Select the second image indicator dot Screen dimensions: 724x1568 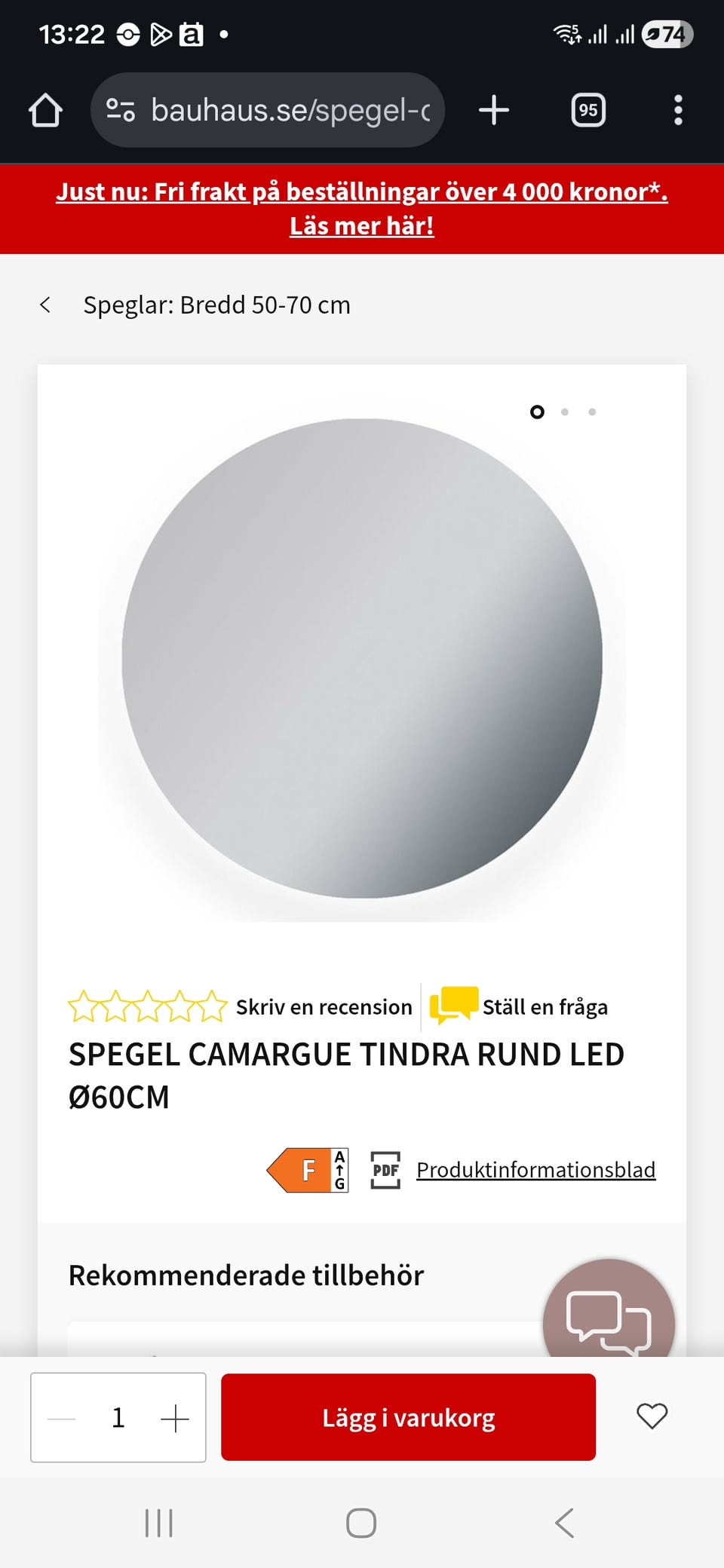[565, 412]
